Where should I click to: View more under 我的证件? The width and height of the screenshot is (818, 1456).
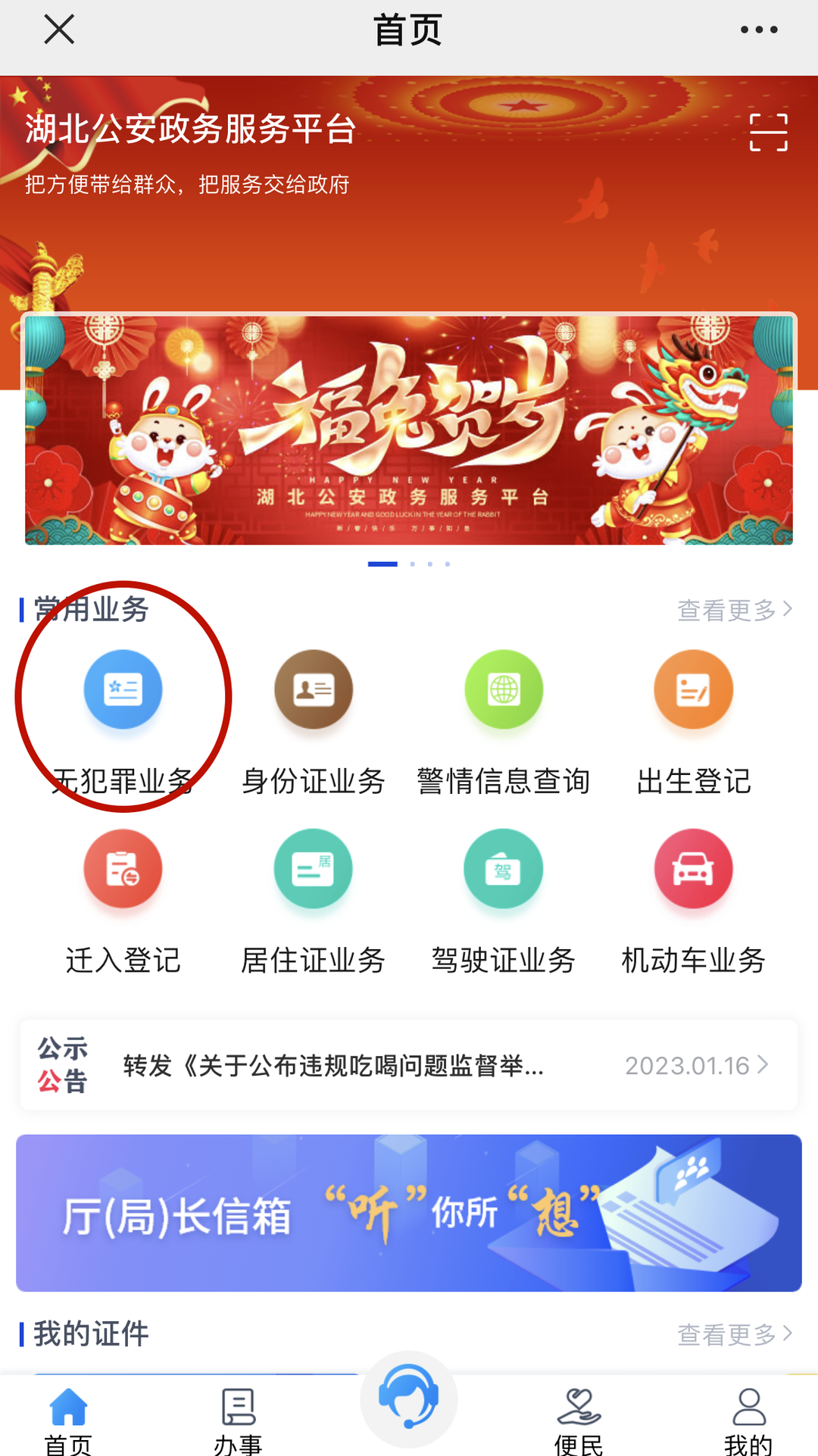734,1334
